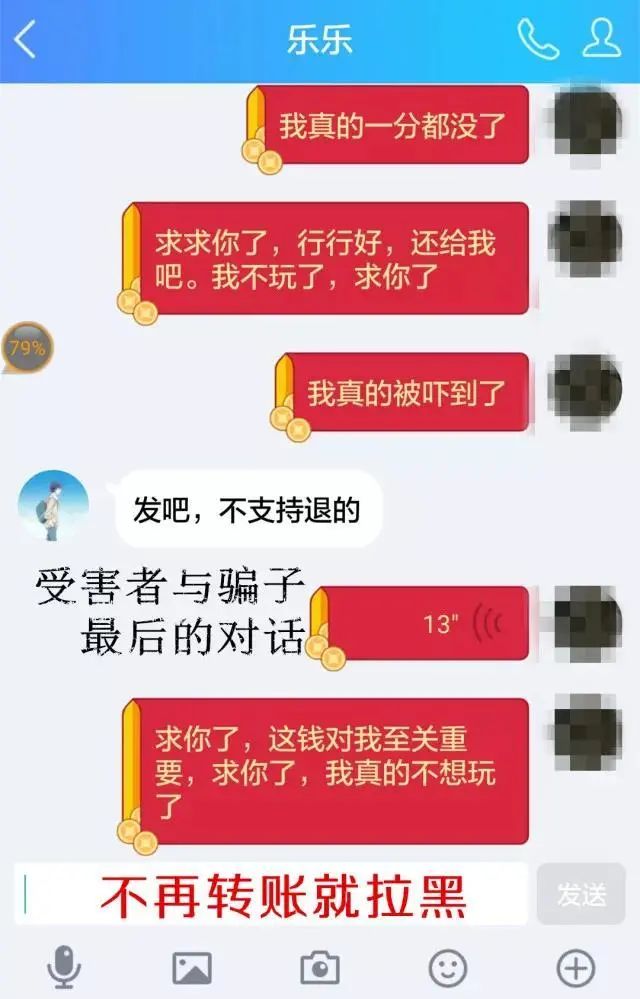Screen dimensions: 640x999
Task: Go back from the 乐乐 chat
Action: pos(26,40)
